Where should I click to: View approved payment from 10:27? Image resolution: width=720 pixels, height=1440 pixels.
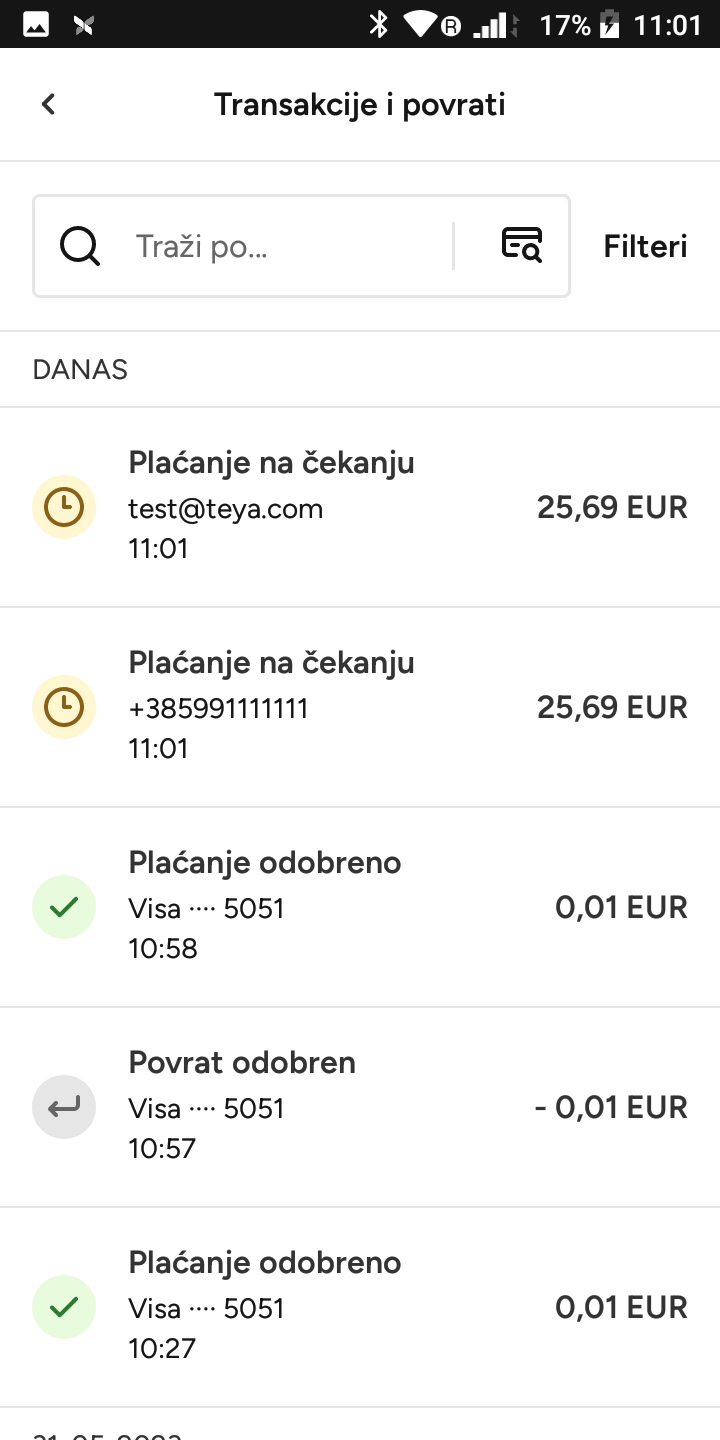pyautogui.click(x=360, y=1307)
